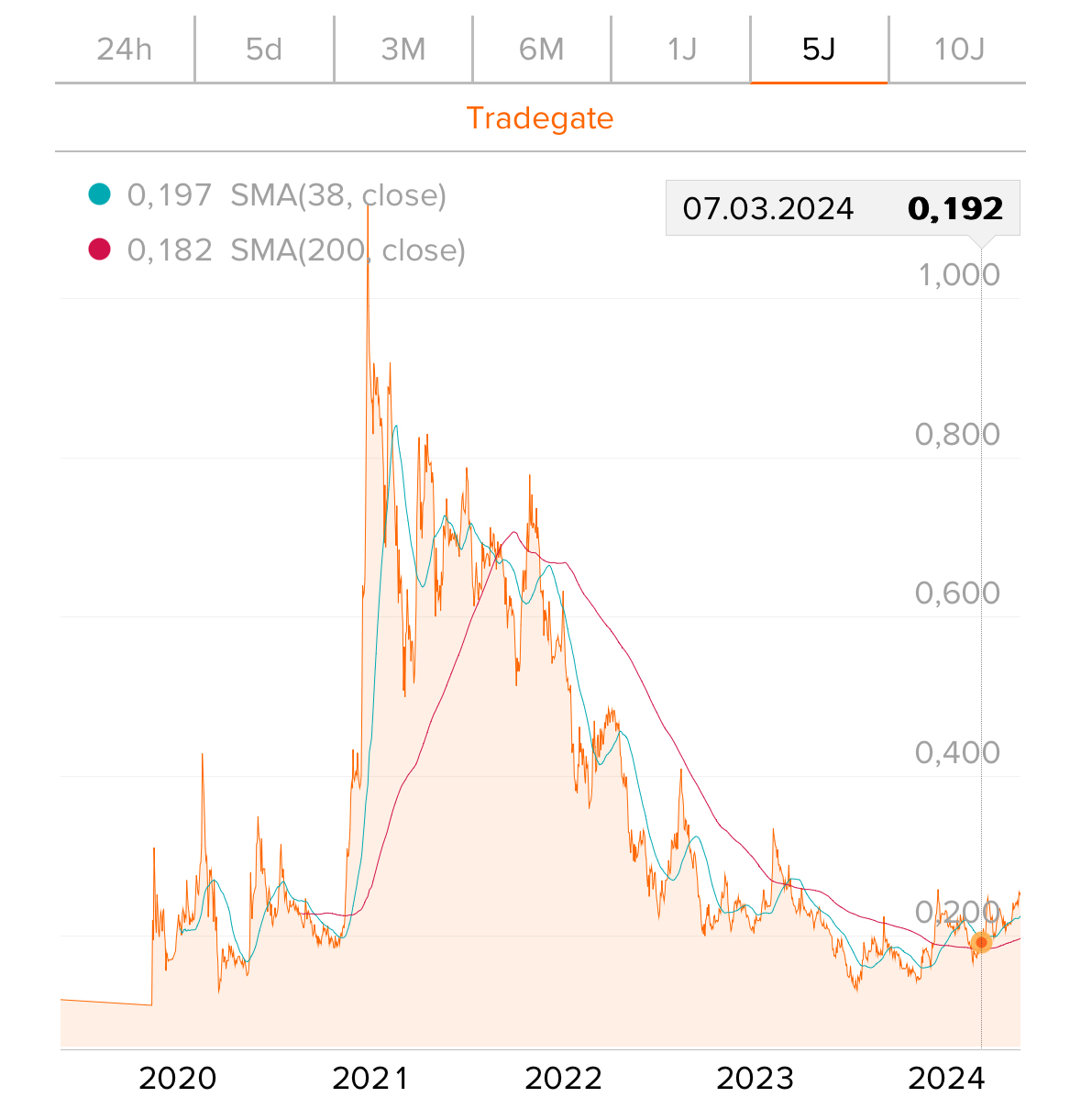Open the 3M time range
Screen dimensions: 1081x1120
(x=403, y=50)
